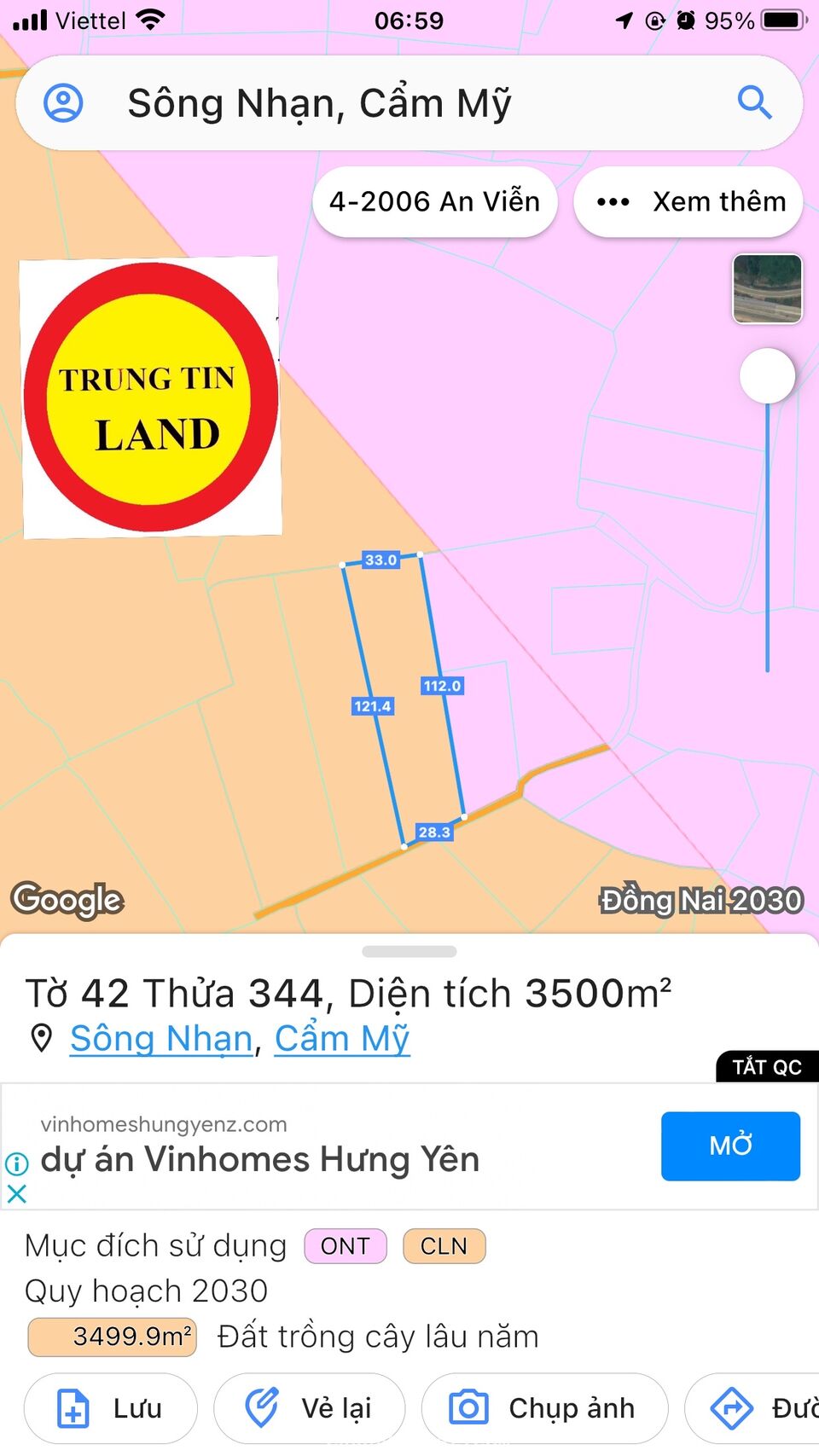Open the Sông Nhạn link
The height and width of the screenshot is (1456, 819).
point(161,1038)
